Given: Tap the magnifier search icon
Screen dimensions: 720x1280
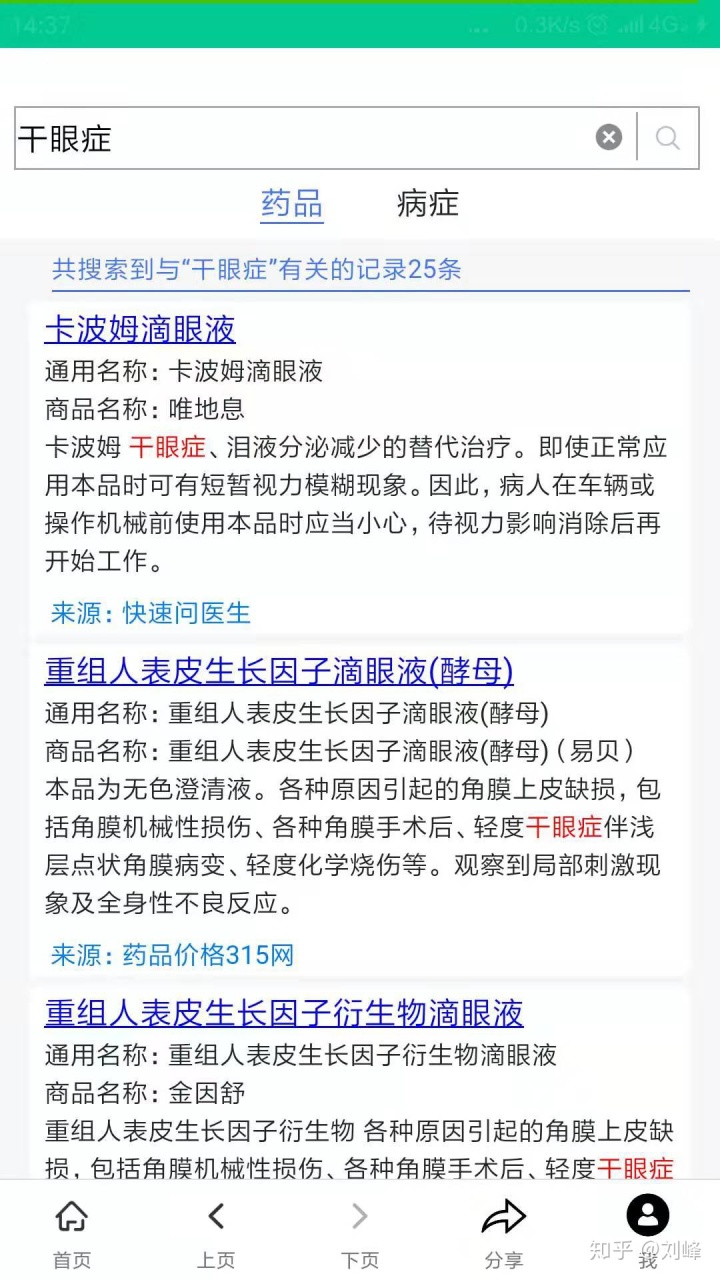Looking at the screenshot, I should point(667,137).
